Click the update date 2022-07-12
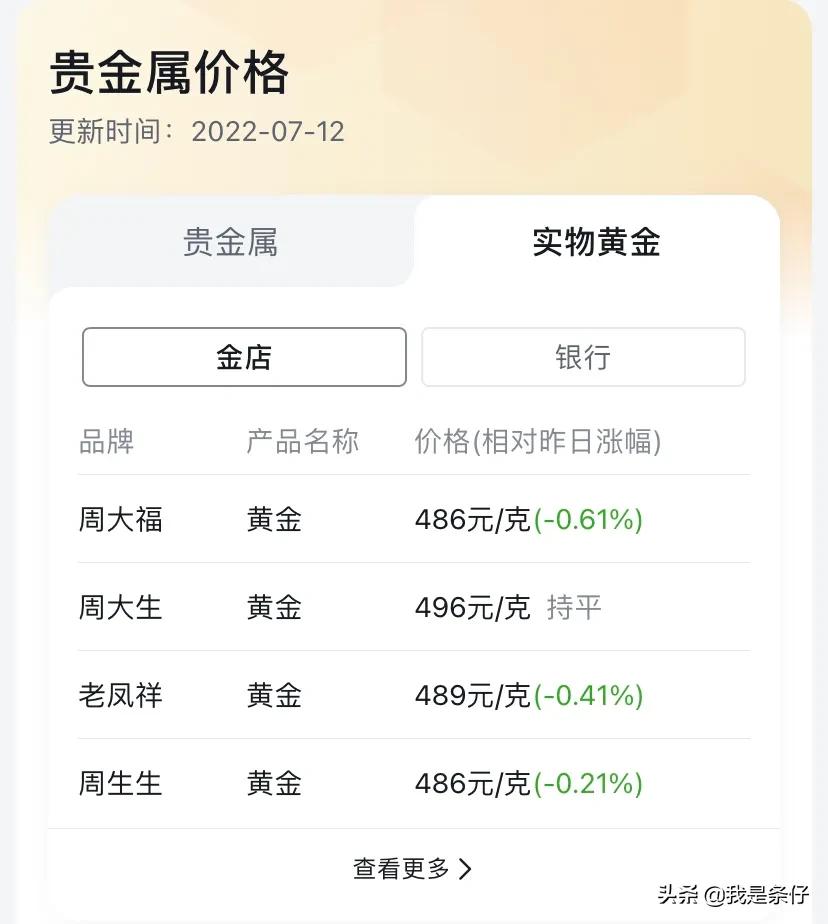Viewport: 828px width, 924px height. [x=268, y=131]
